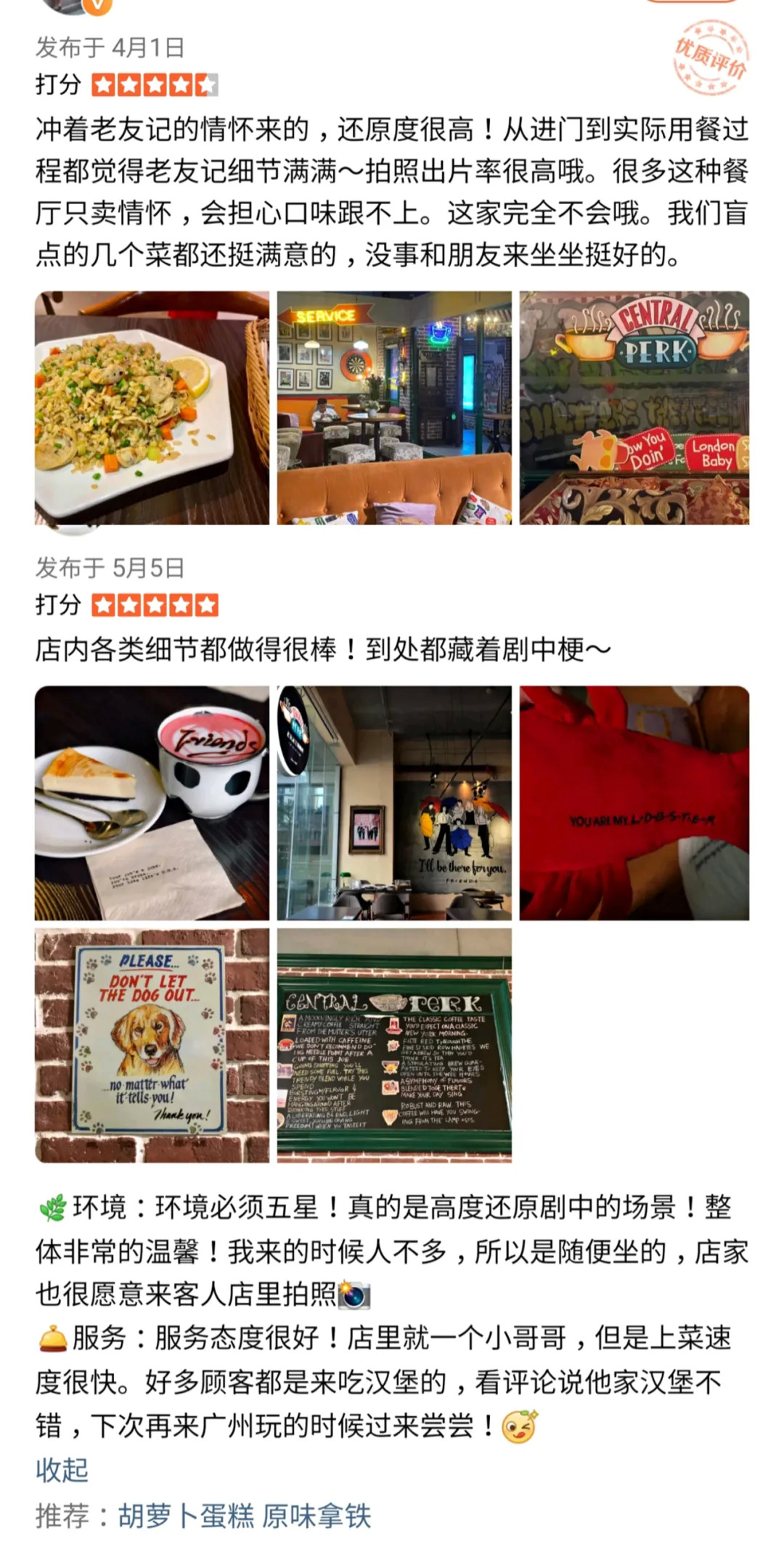View the SERVICE sign interior photo
The image size is (784, 1546).
[394, 408]
